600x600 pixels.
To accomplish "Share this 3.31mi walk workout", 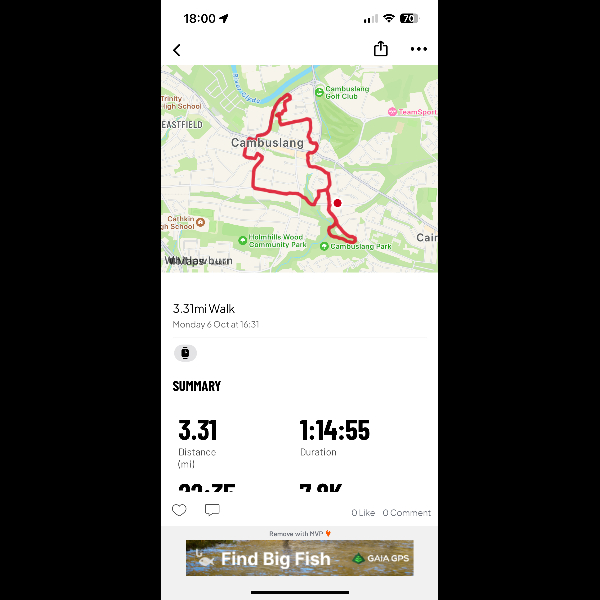I will tap(380, 49).
